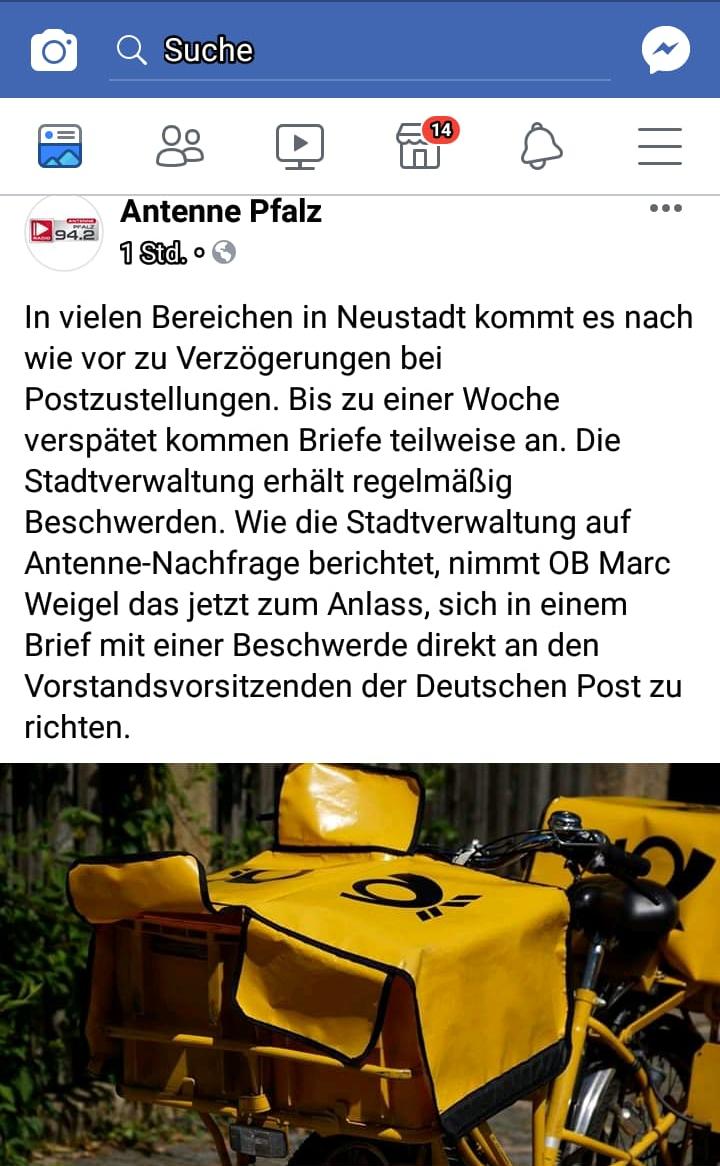This screenshot has height=1166, width=720.
Task: Open the camera icon
Action: 54,51
